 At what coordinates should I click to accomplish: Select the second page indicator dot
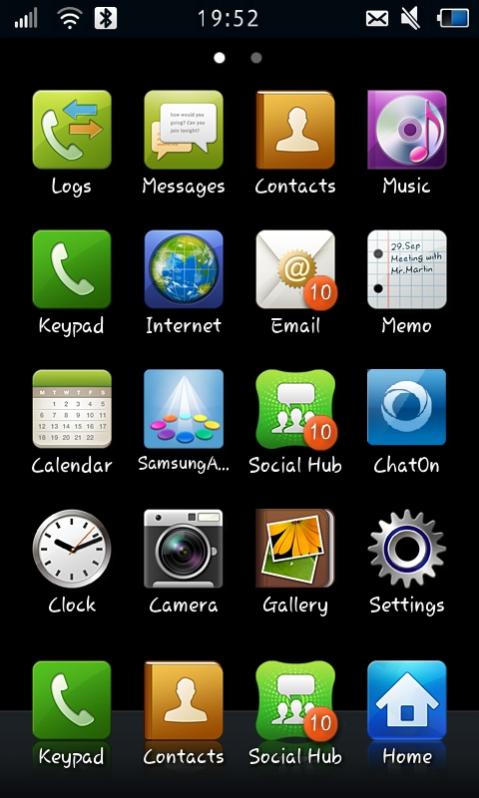click(x=256, y=58)
